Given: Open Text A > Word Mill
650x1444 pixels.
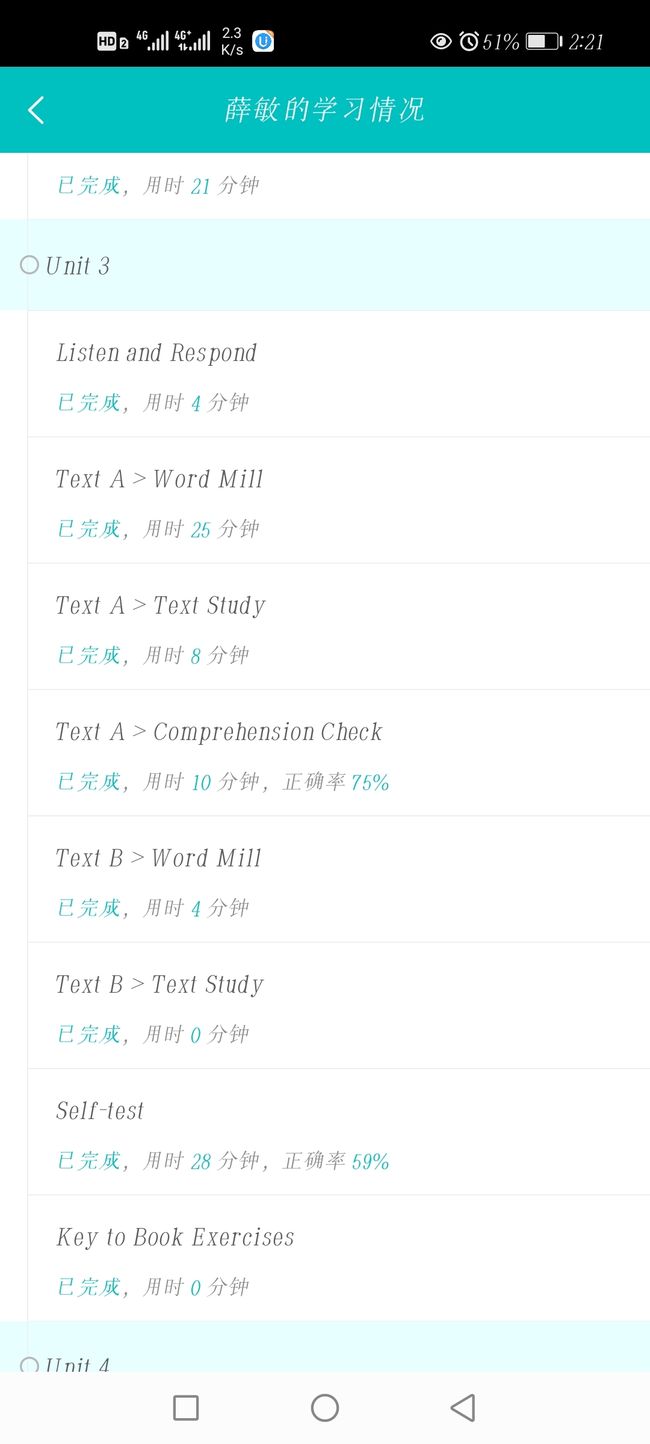Looking at the screenshot, I should (x=339, y=500).
